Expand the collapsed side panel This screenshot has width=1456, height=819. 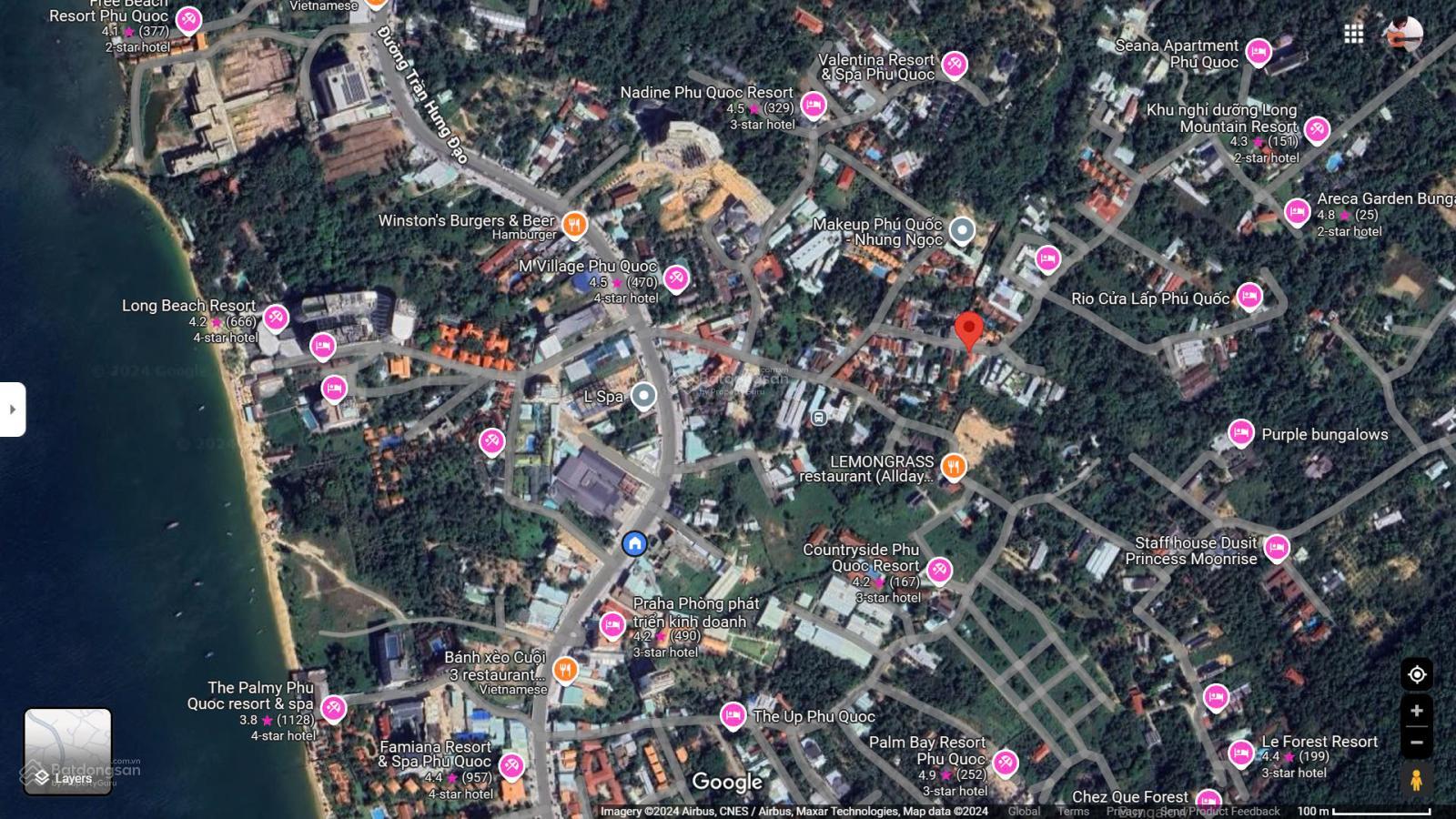pyautogui.click(x=12, y=409)
